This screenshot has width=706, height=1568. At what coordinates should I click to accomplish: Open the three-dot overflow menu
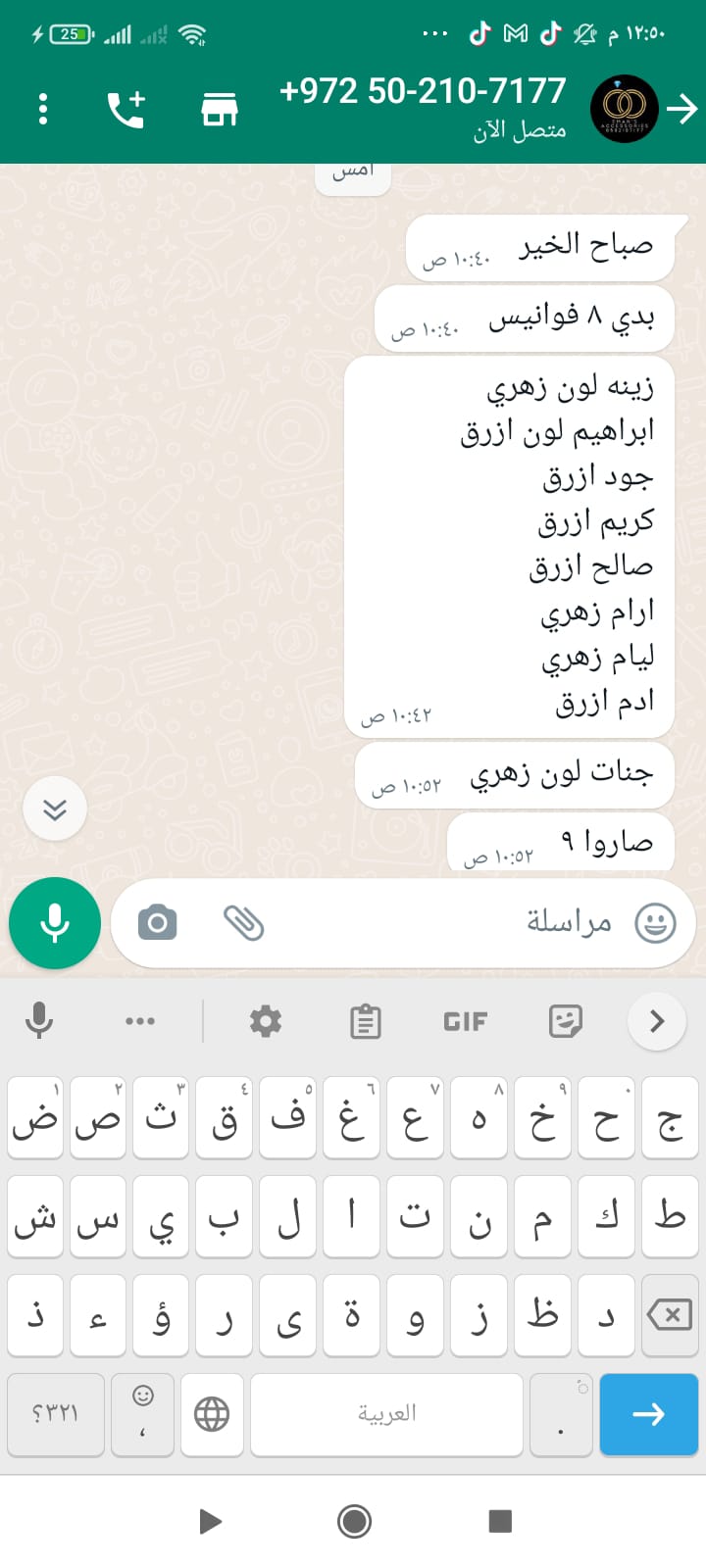(x=43, y=109)
